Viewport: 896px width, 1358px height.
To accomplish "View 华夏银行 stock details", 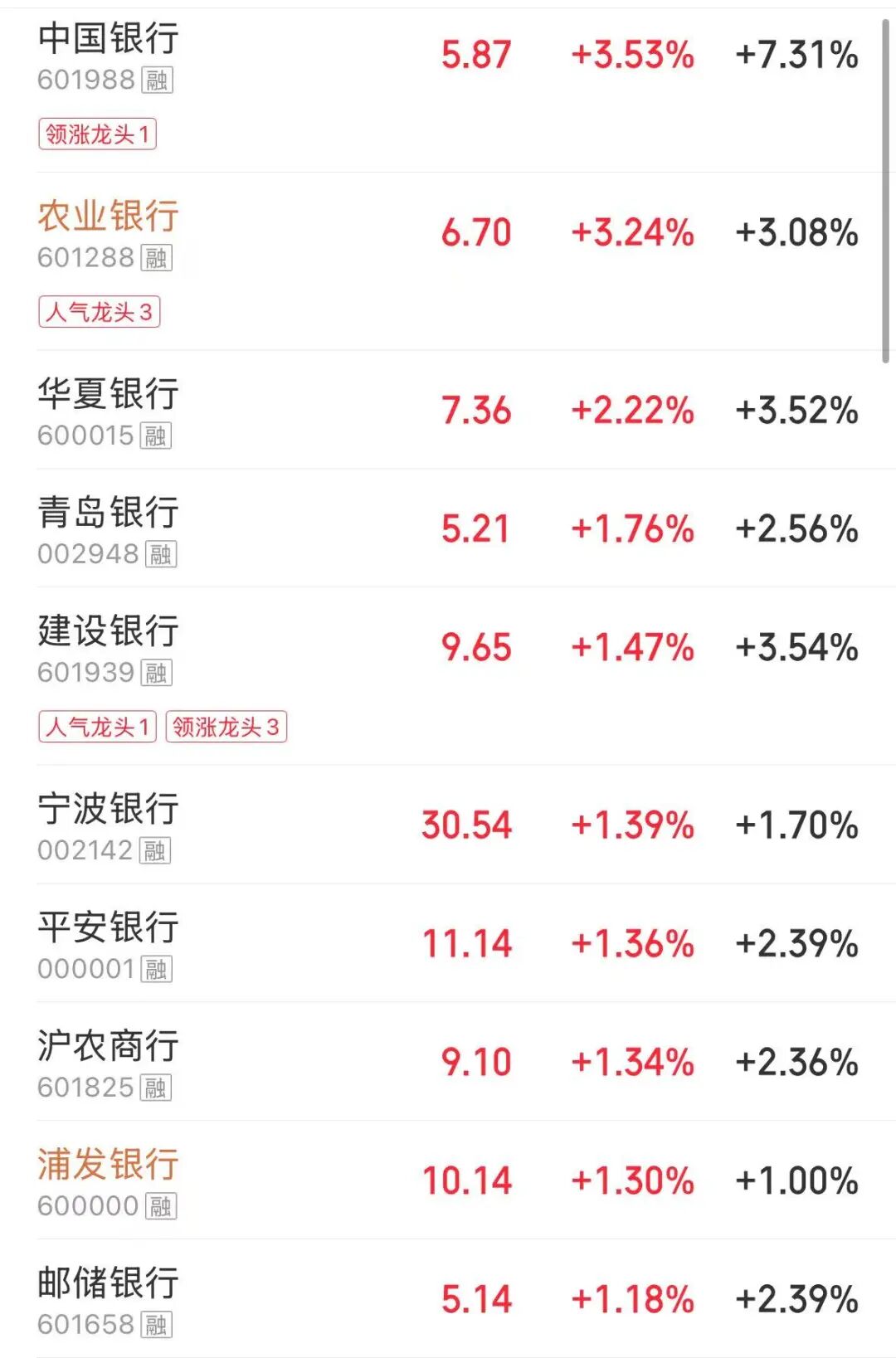I will pyautogui.click(x=108, y=395).
